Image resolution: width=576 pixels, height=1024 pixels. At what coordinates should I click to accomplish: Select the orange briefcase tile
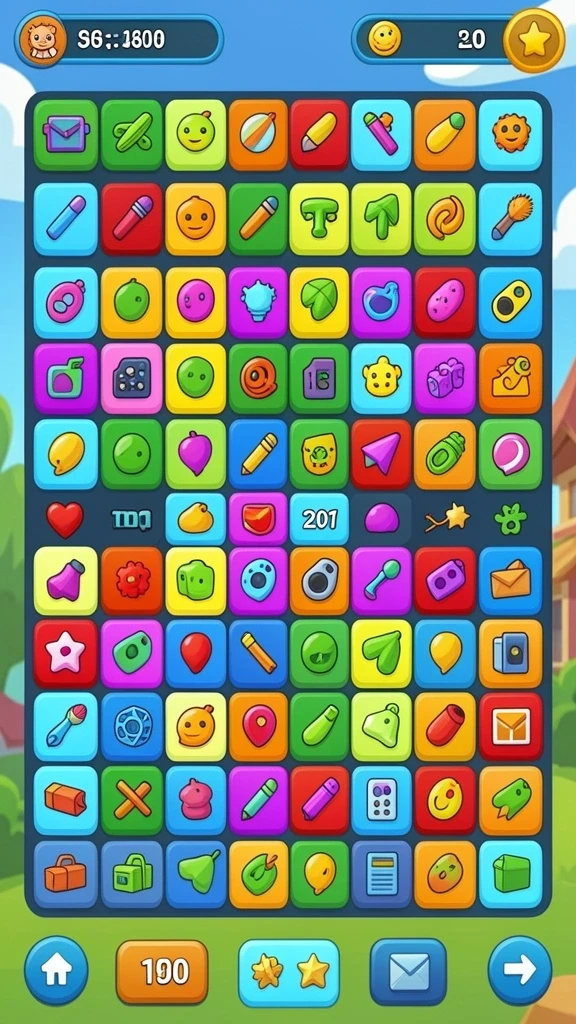pos(65,874)
